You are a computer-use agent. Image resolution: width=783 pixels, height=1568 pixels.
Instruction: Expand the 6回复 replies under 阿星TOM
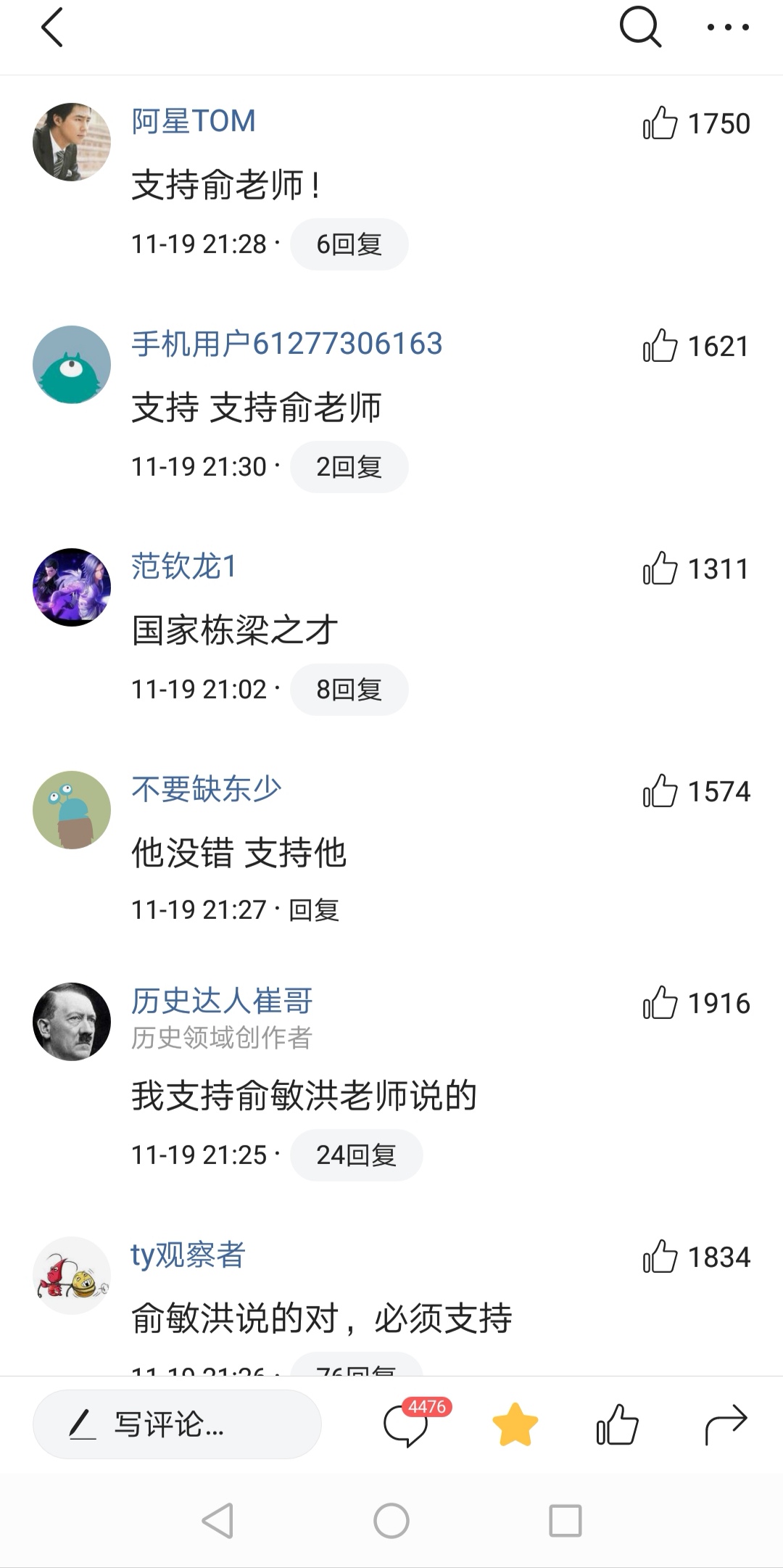click(x=349, y=244)
